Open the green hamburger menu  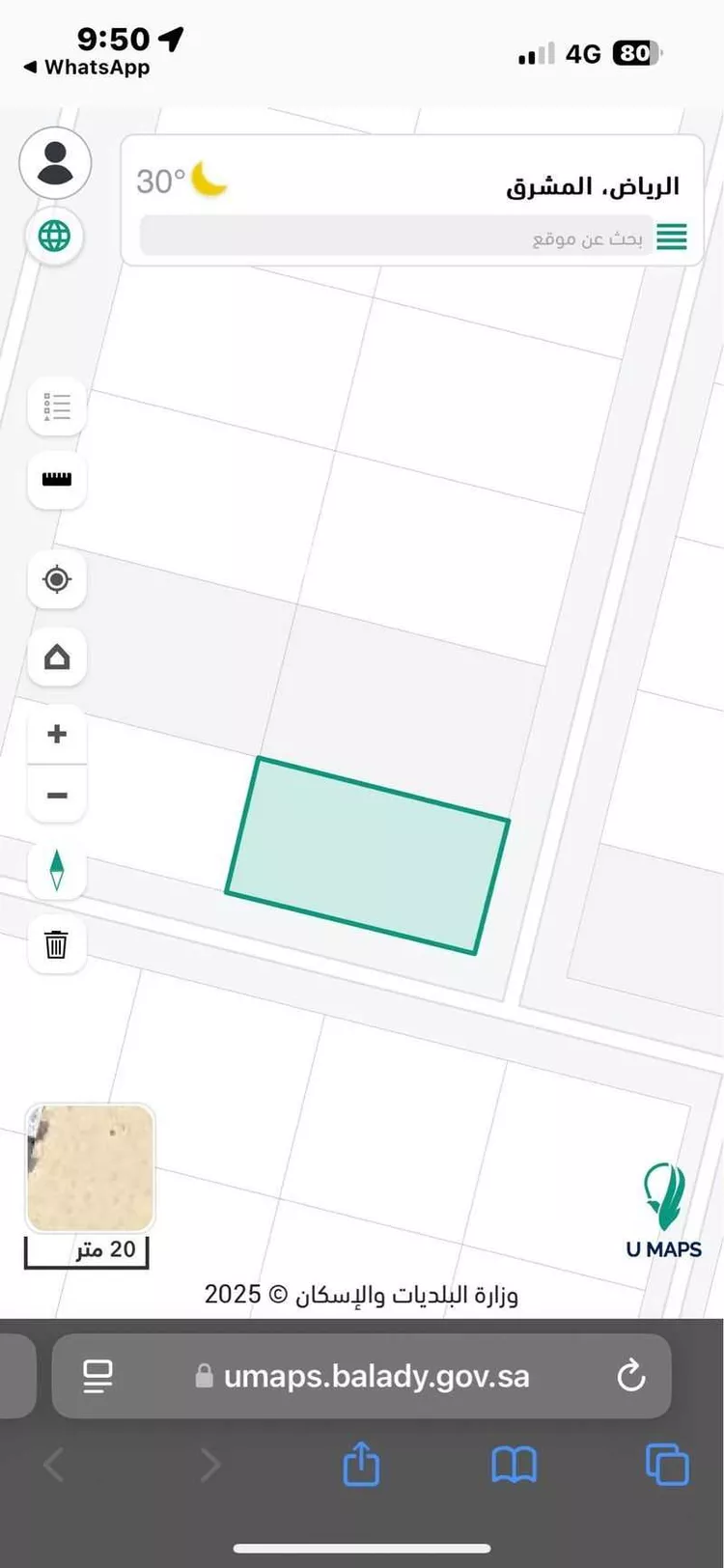click(x=672, y=237)
